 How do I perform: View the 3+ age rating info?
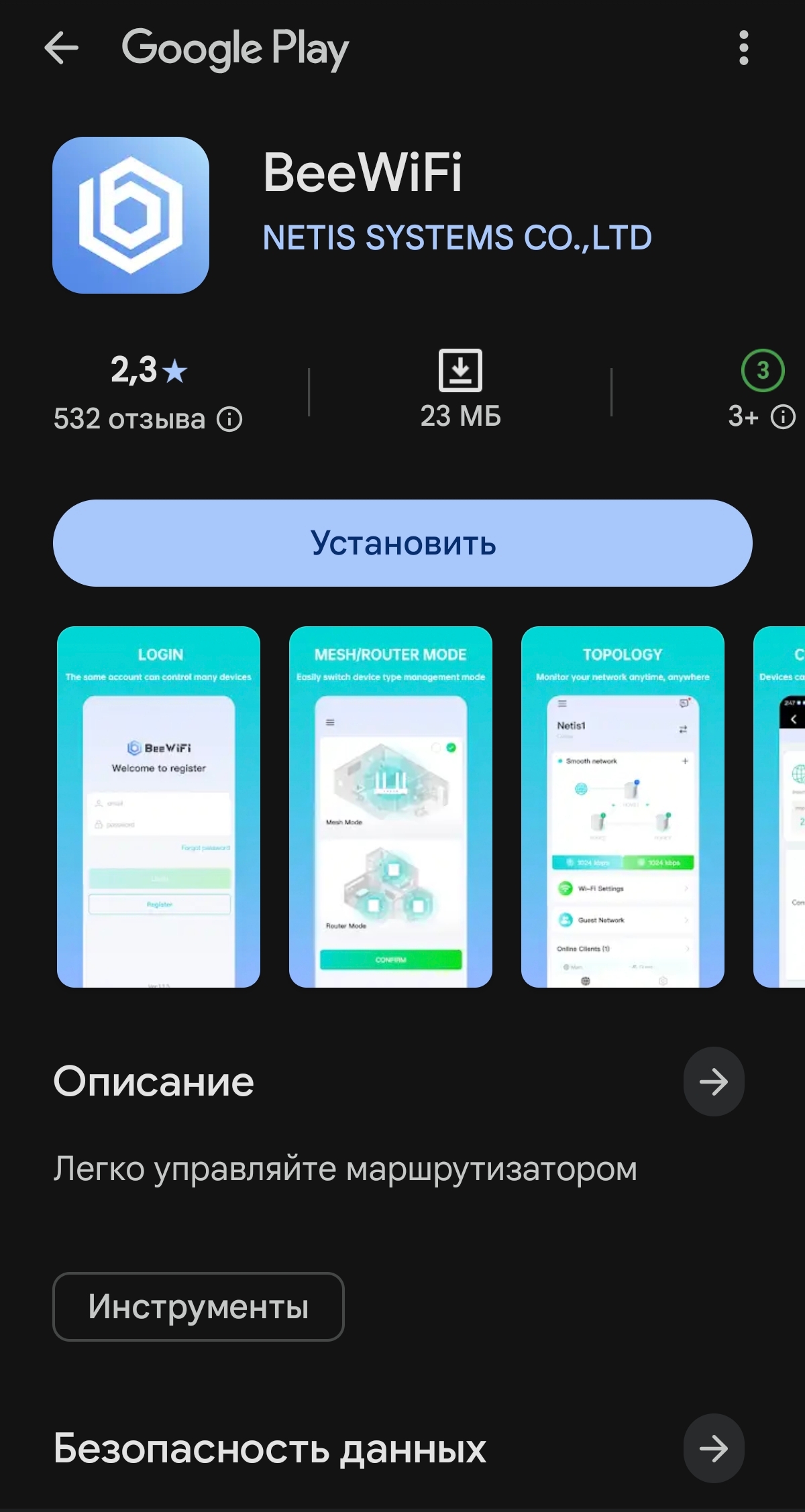point(782,417)
